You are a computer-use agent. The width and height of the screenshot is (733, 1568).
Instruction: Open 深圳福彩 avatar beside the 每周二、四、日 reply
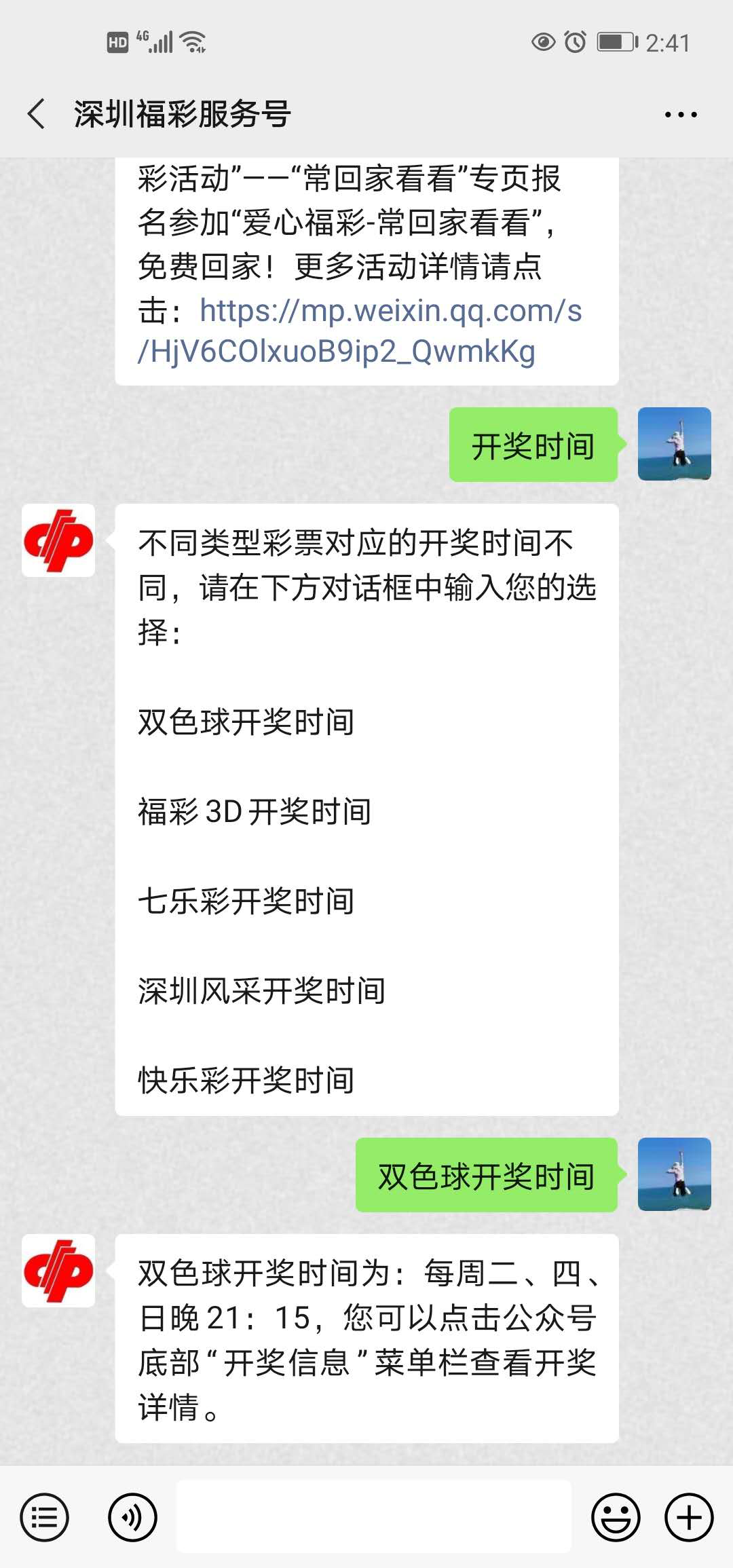coord(58,1271)
